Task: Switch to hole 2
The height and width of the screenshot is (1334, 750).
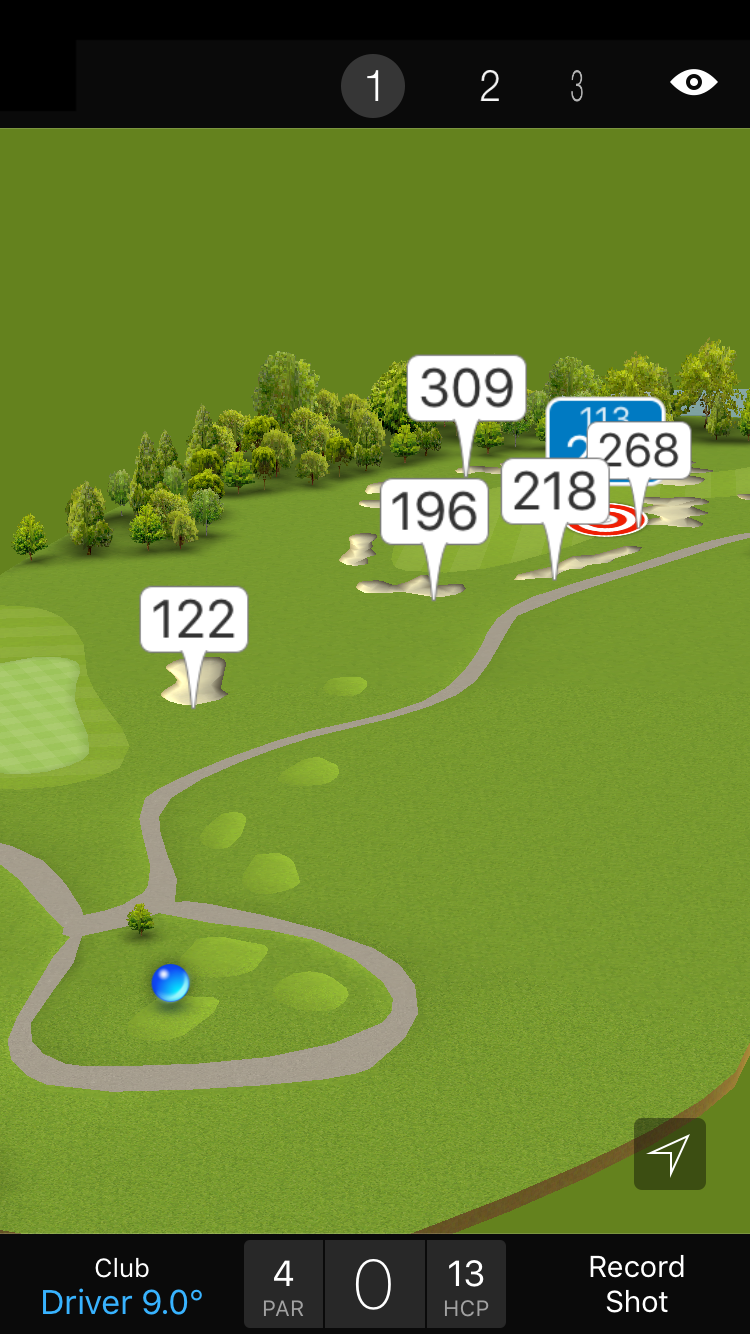Action: pos(489,86)
